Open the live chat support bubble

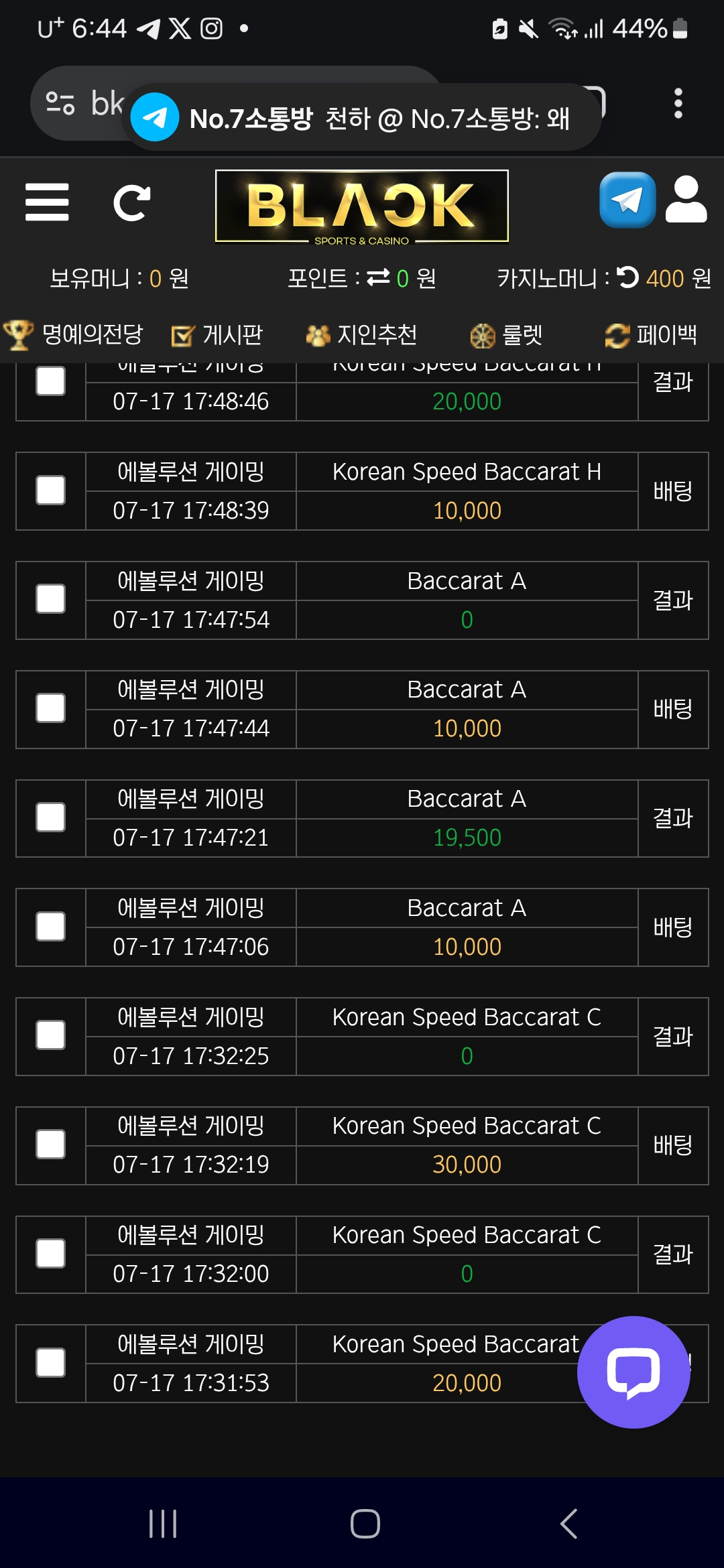(633, 1372)
